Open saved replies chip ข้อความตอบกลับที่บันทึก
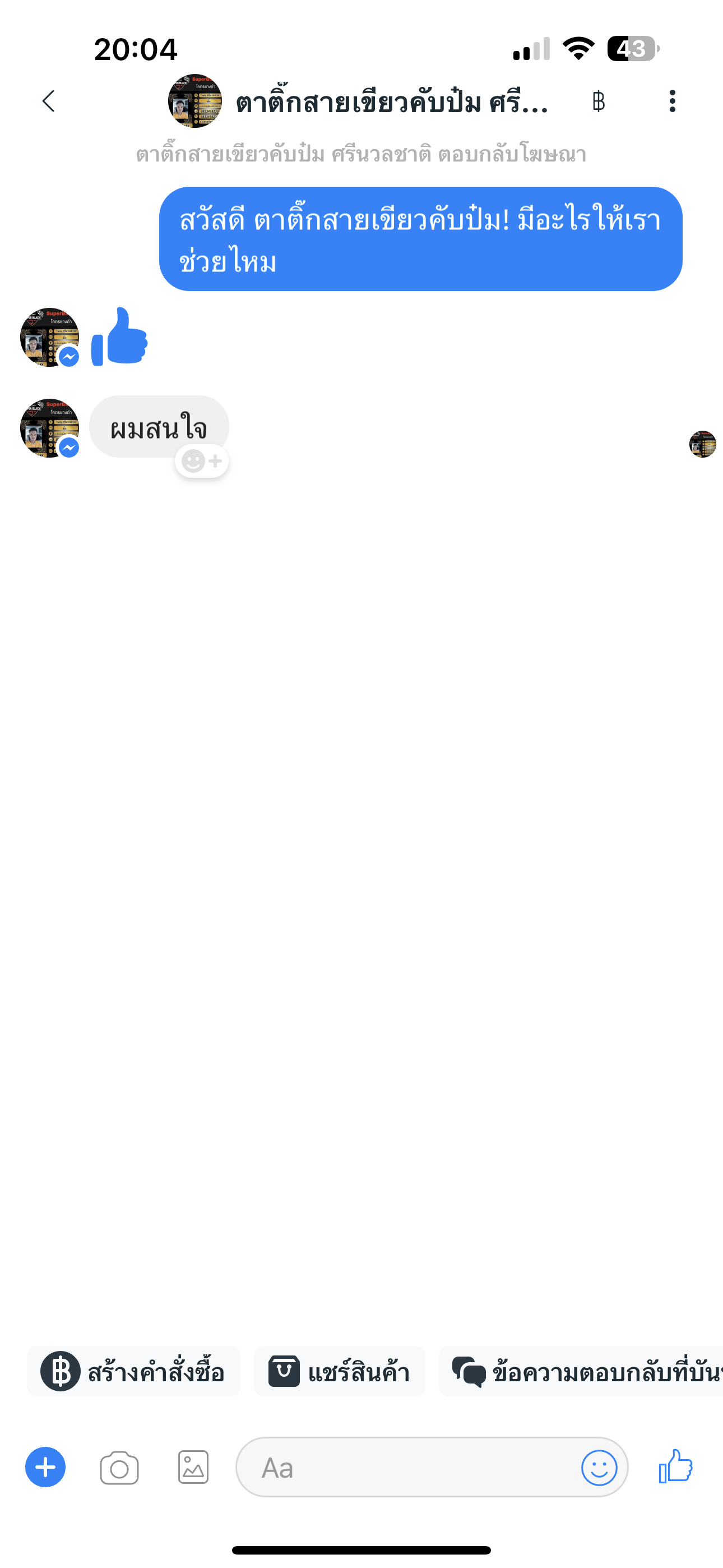Screen dimensions: 723x1568 (x=581, y=1371)
